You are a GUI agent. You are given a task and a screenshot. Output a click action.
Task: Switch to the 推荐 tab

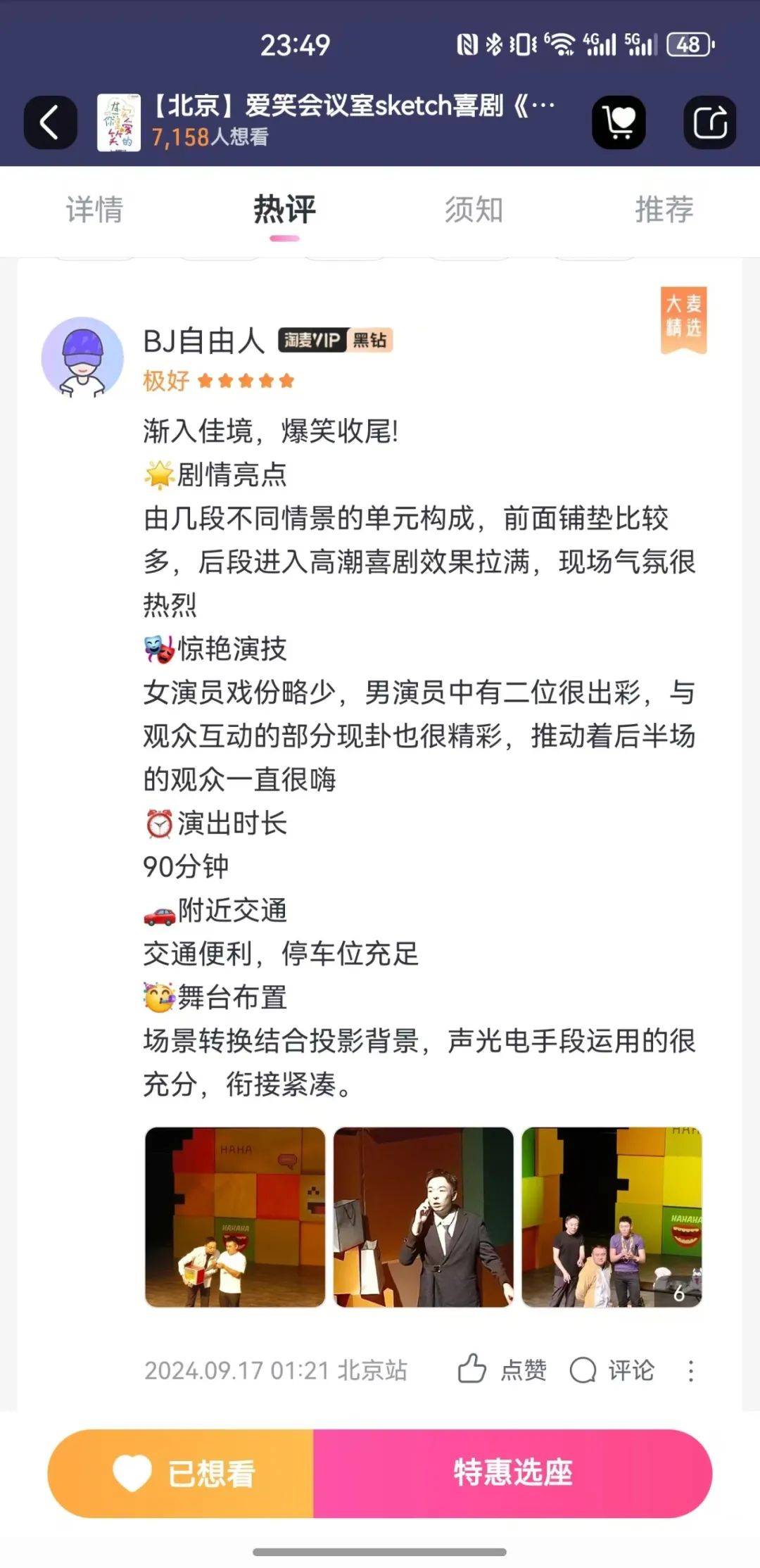coord(664,210)
